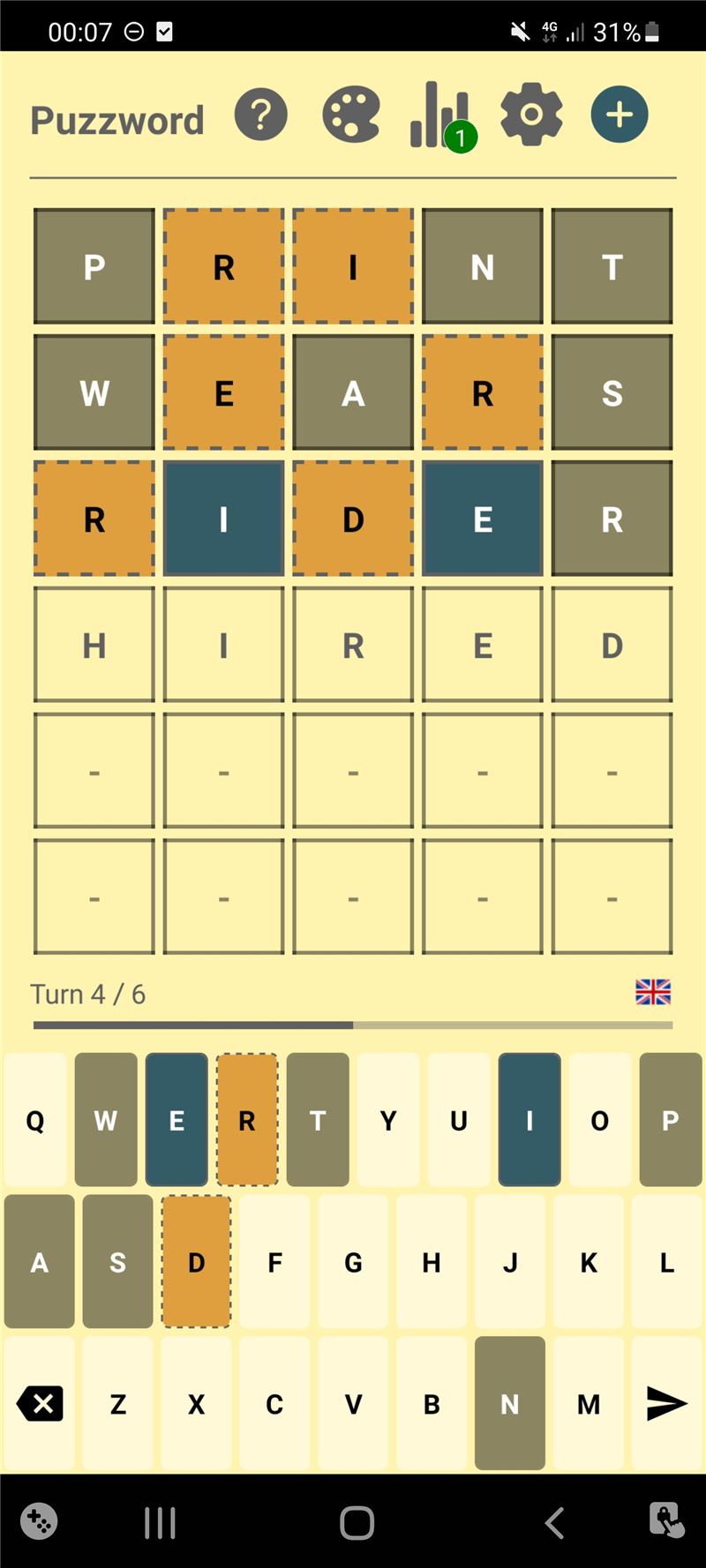View the statistics bar chart
Viewport: 706px width, 1568px height.
pos(441,116)
